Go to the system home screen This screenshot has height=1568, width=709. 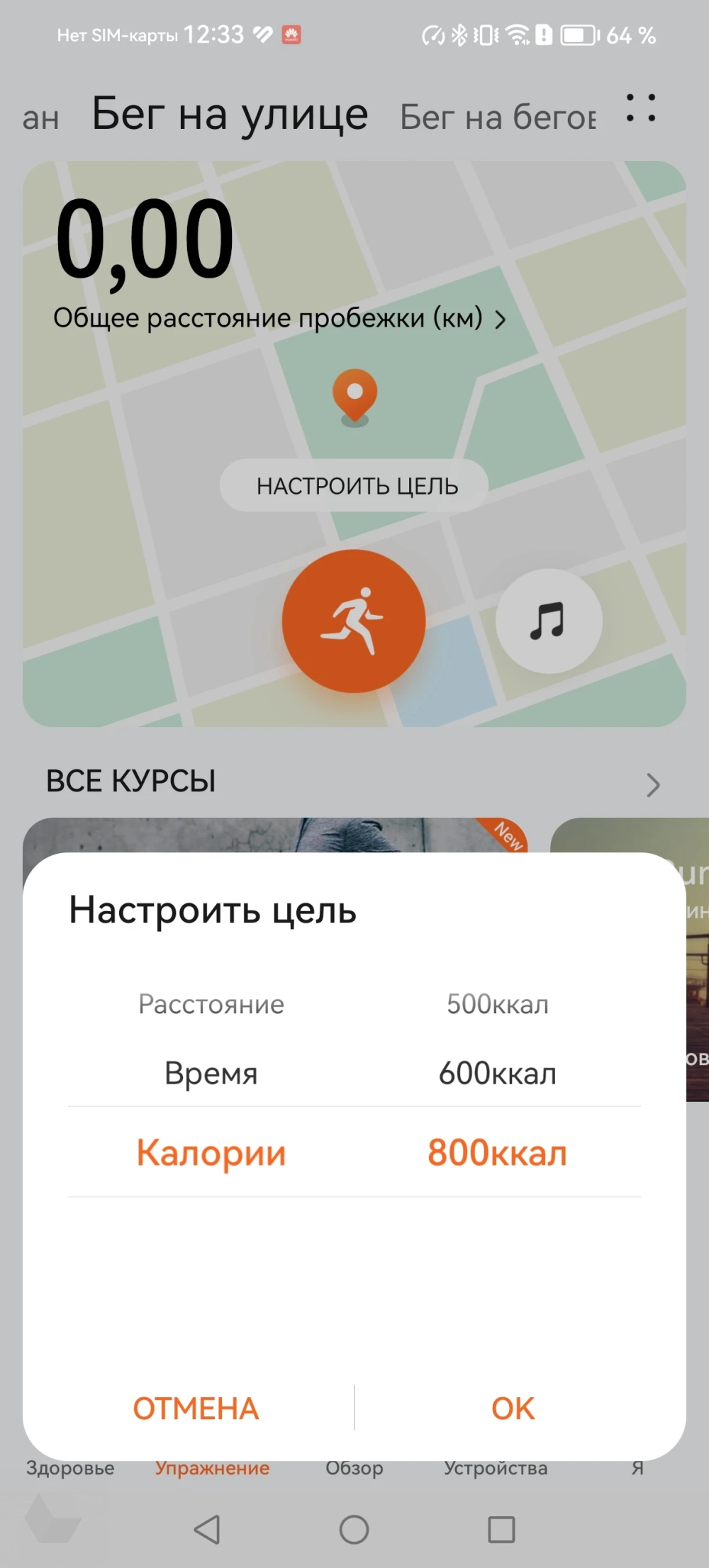tap(354, 1529)
